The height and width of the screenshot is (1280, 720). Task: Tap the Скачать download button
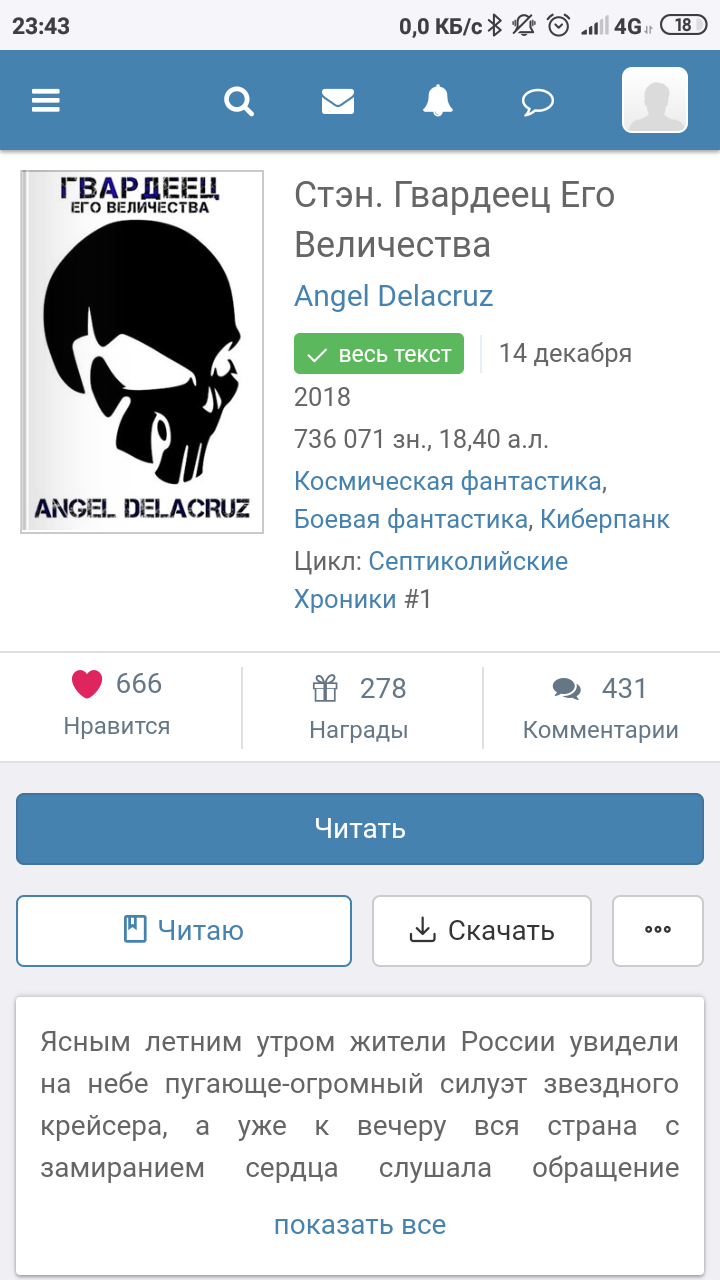pyautogui.click(x=482, y=931)
